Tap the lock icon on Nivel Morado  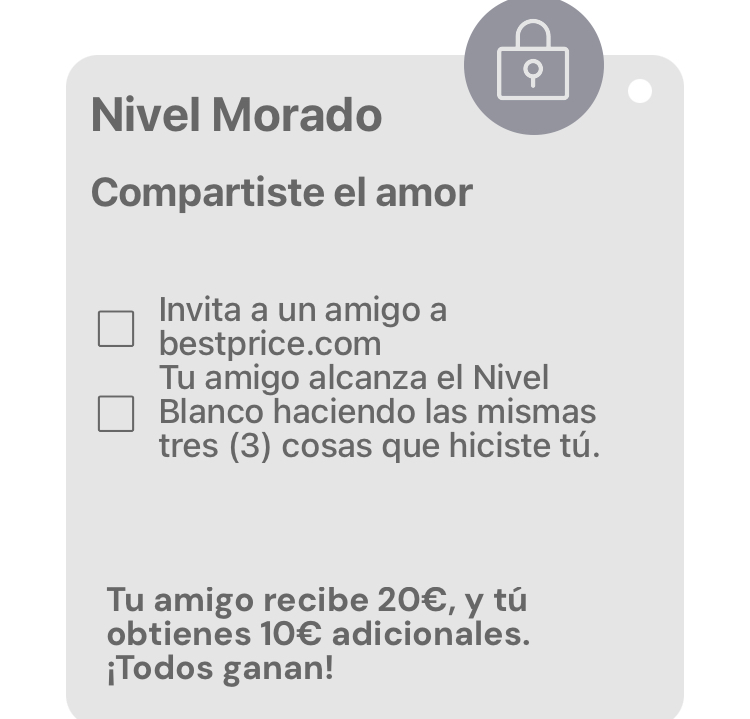(533, 64)
